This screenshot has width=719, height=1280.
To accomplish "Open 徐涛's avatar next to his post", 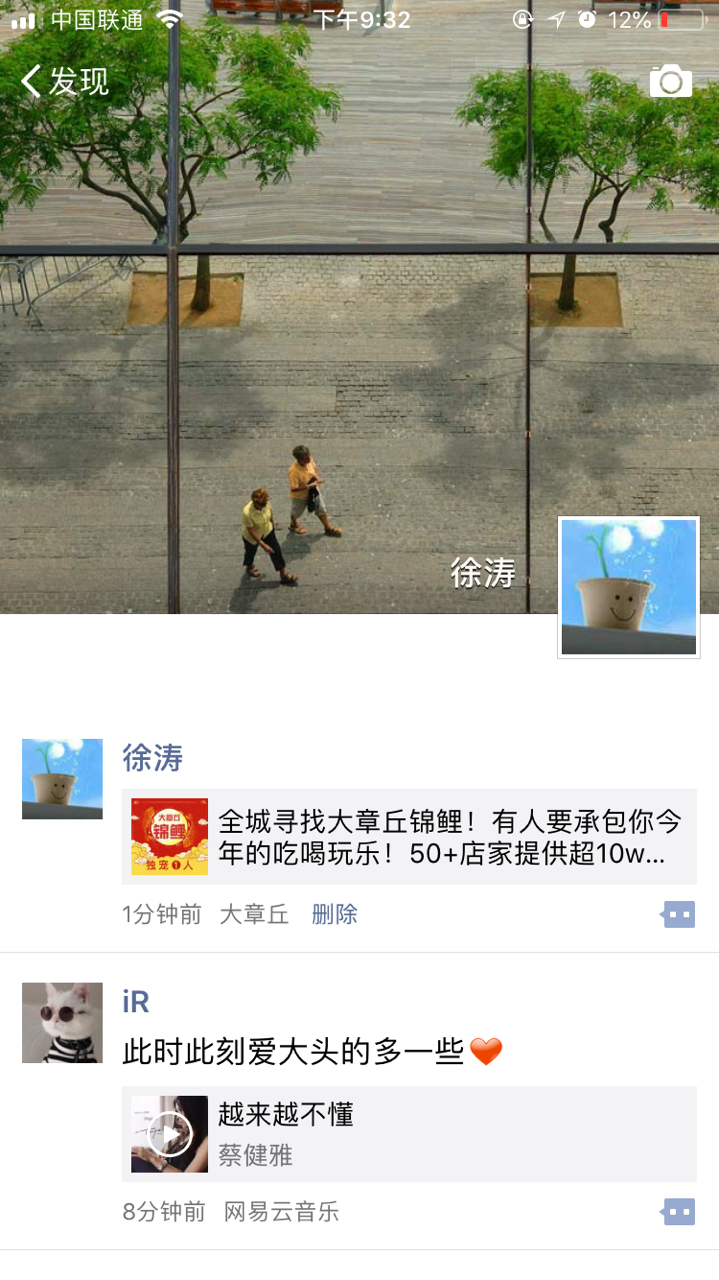I will coord(62,779).
